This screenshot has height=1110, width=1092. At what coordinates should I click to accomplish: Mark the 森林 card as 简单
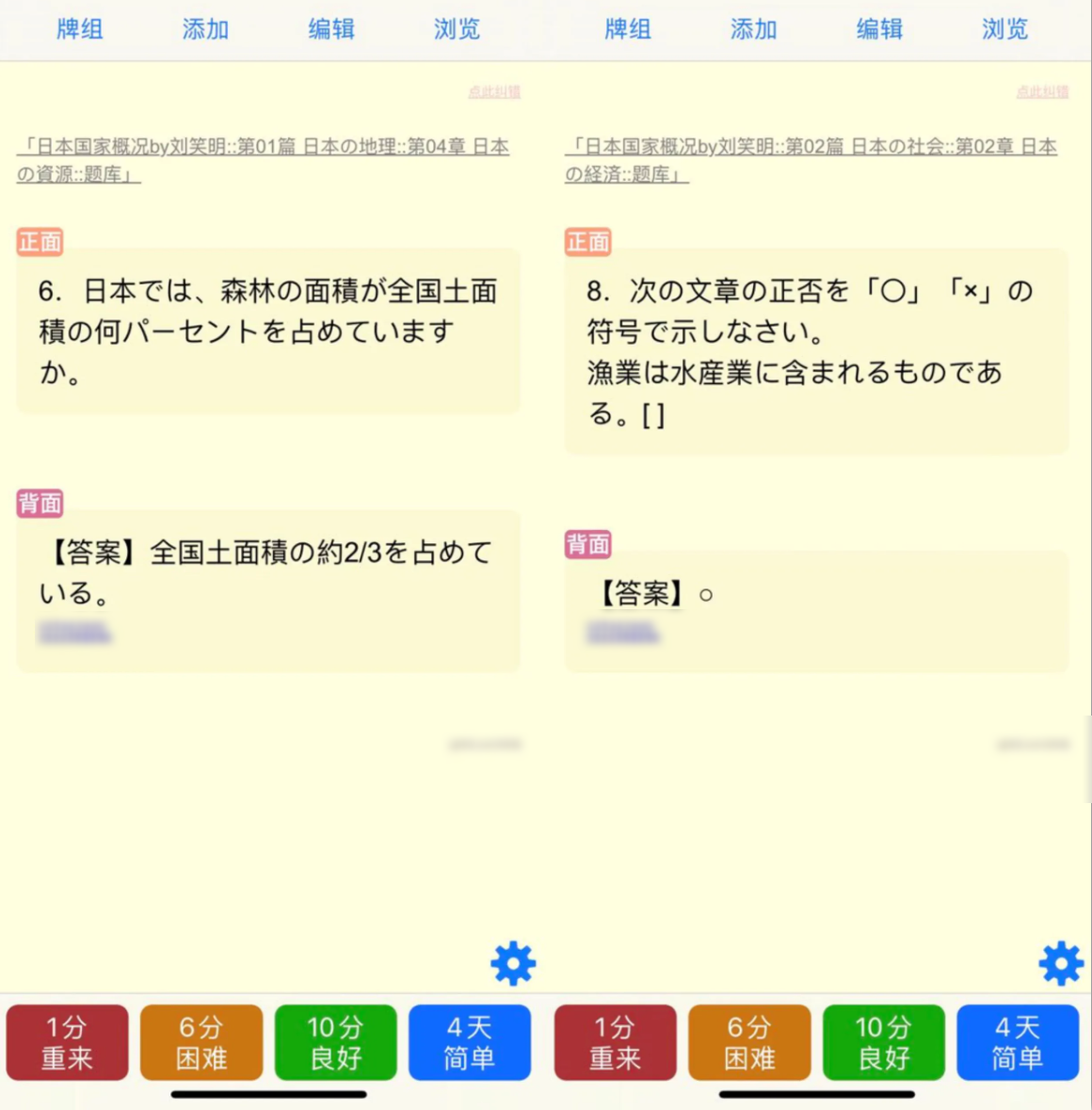coord(469,1042)
